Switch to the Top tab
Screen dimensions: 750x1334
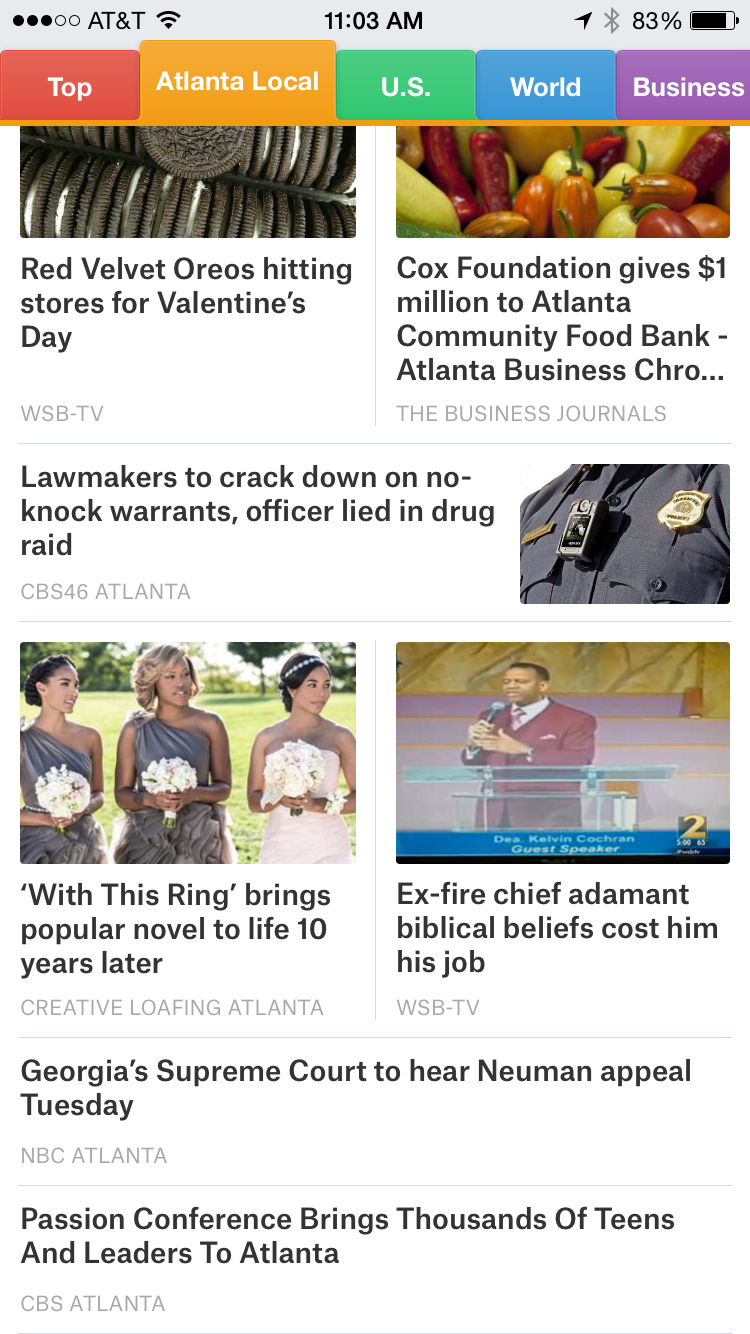(x=69, y=87)
